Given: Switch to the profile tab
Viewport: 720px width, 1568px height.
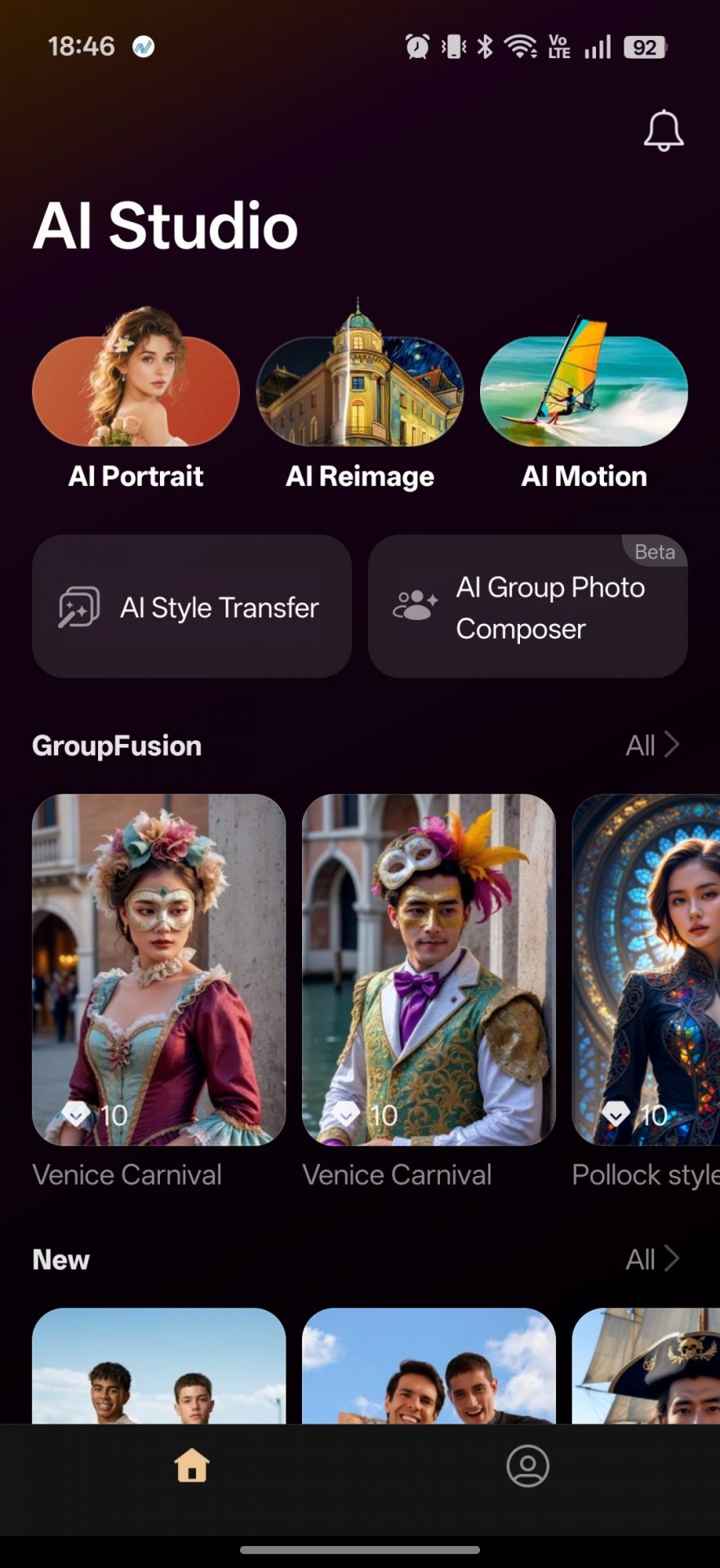Looking at the screenshot, I should click(527, 1467).
